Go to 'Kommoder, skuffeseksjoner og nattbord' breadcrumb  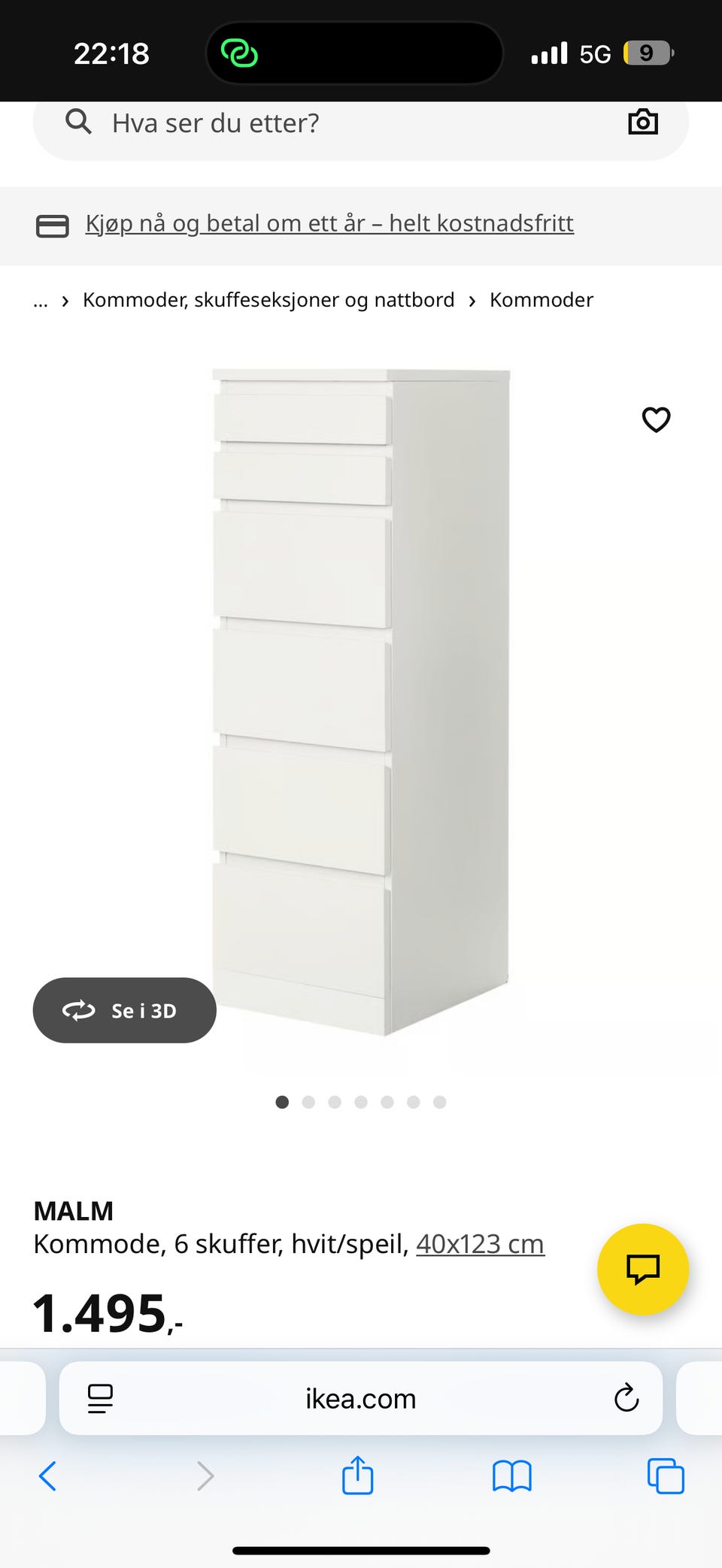point(268,300)
